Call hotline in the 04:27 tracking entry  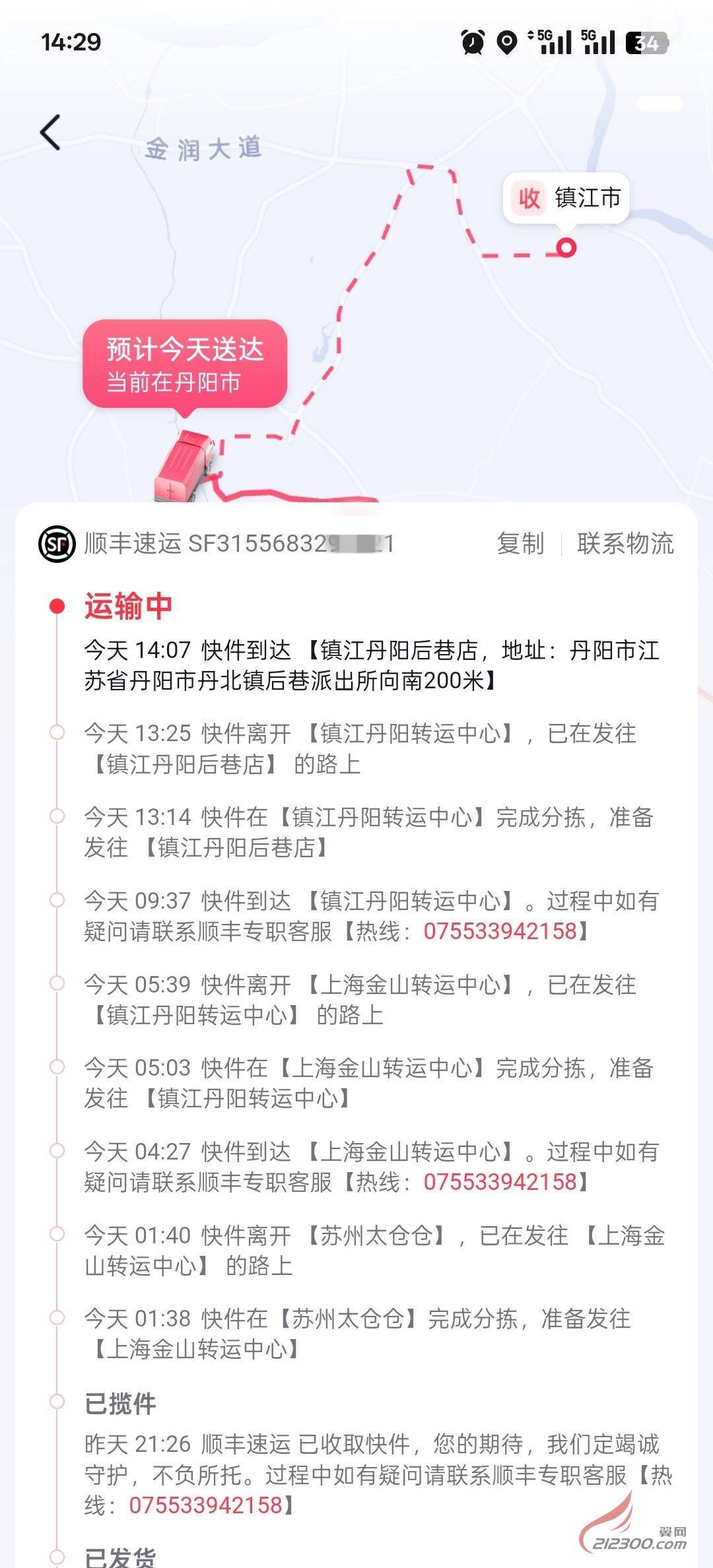(500, 1182)
